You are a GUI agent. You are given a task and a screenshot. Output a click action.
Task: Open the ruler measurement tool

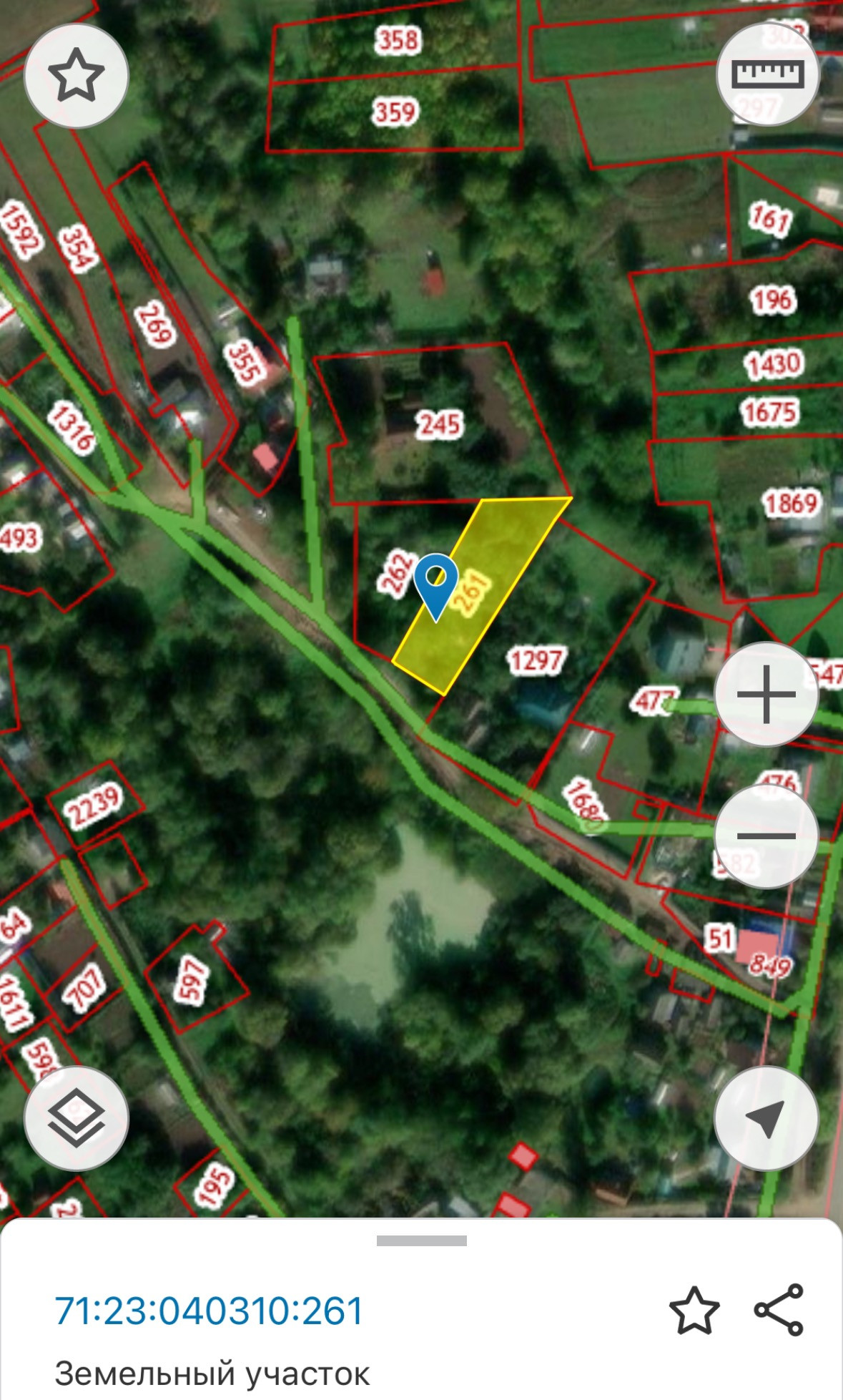point(768,74)
